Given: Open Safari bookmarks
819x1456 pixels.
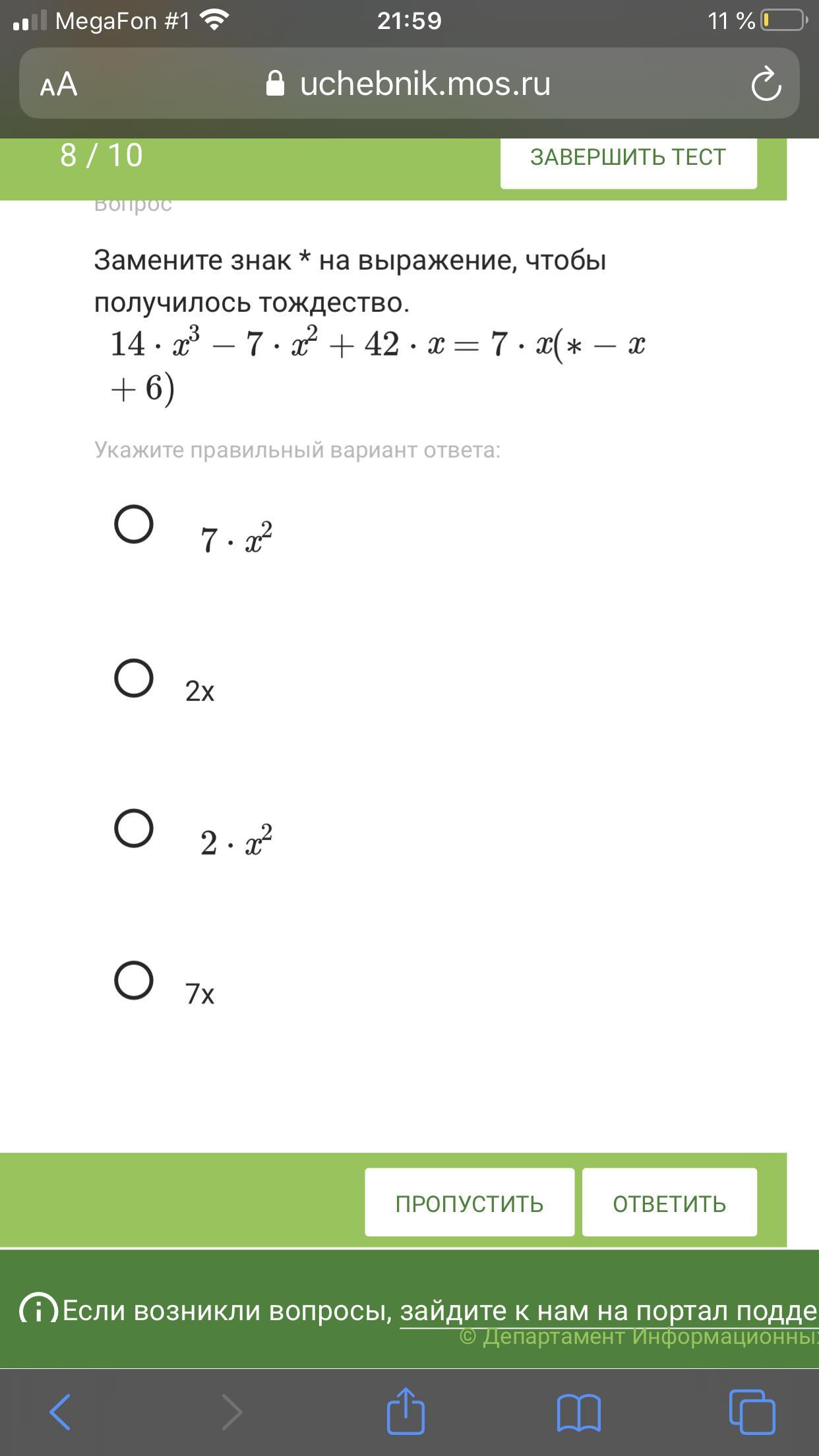Looking at the screenshot, I should click(x=578, y=1412).
